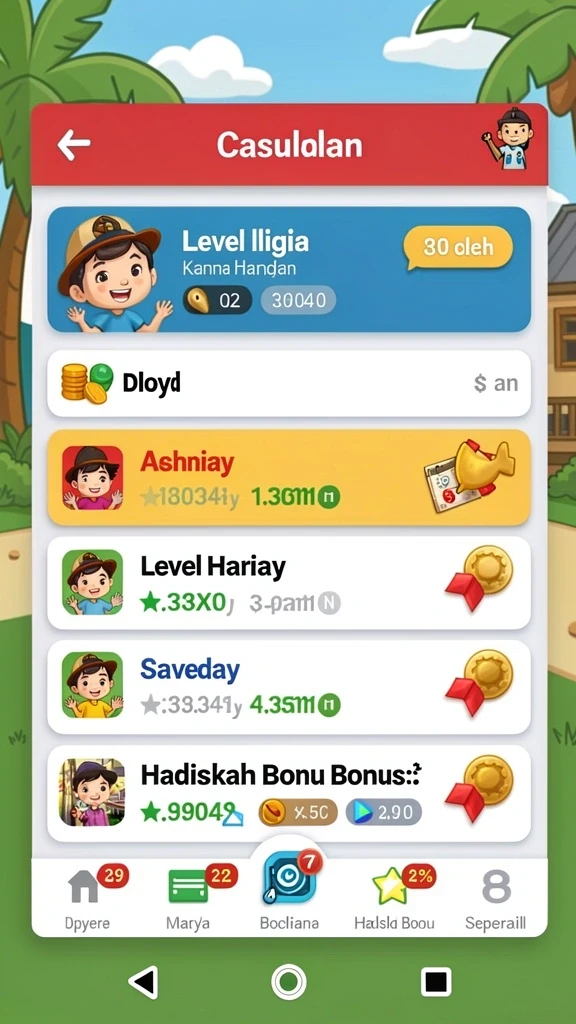This screenshot has height=1024, width=576.
Task: Switch to the Marya tab
Action: coord(188,897)
